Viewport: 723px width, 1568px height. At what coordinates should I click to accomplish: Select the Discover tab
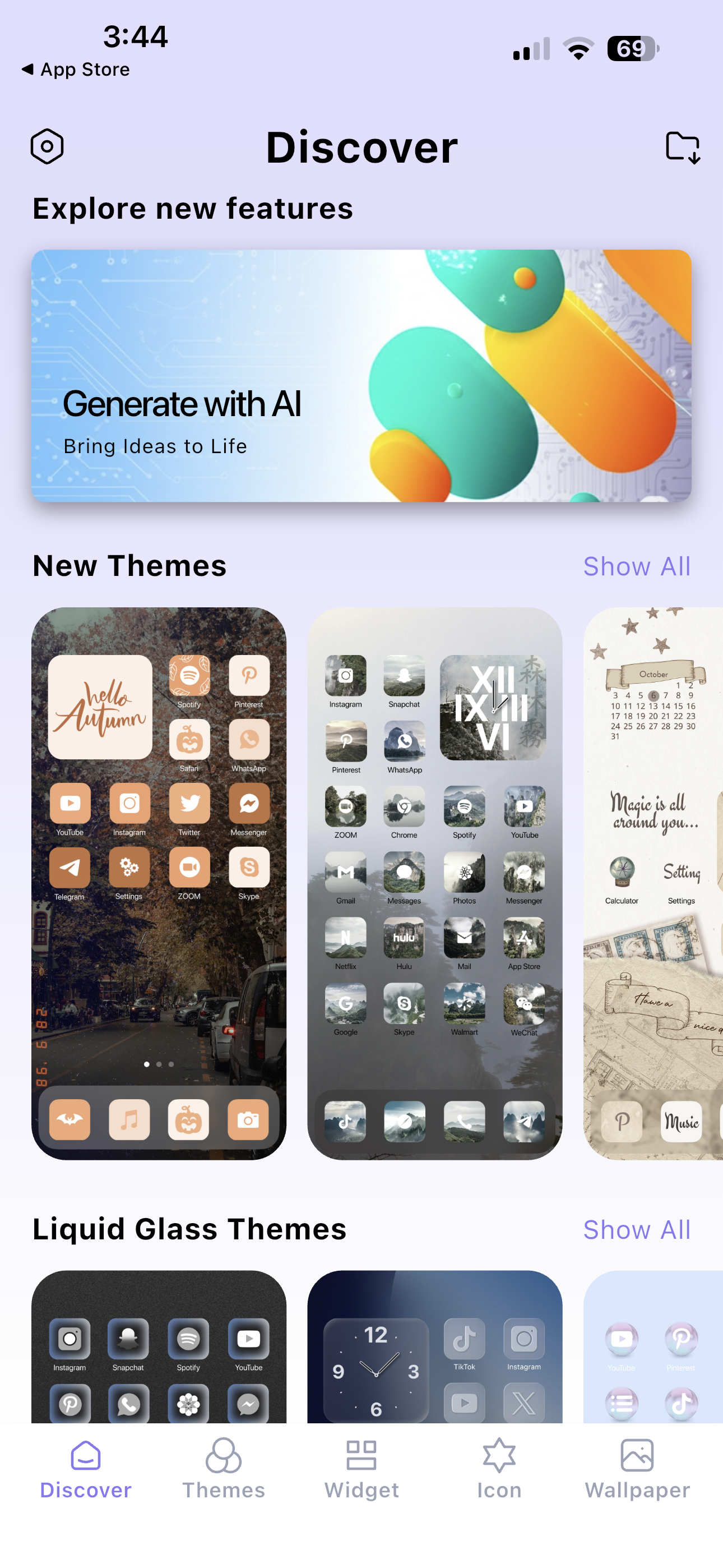(85, 1469)
